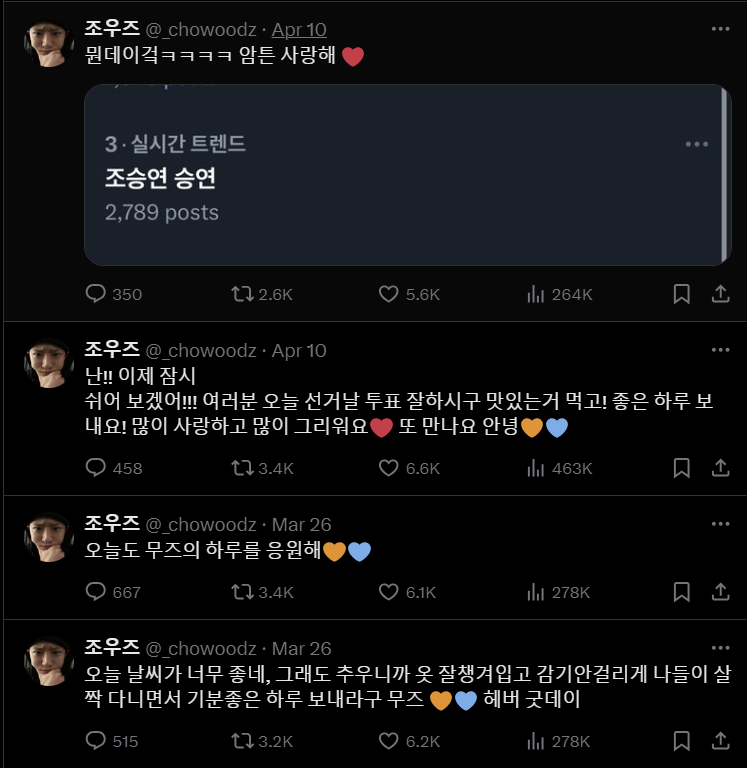Open the more options menu on the top tweet
This screenshot has width=747, height=768.
click(x=718, y=28)
